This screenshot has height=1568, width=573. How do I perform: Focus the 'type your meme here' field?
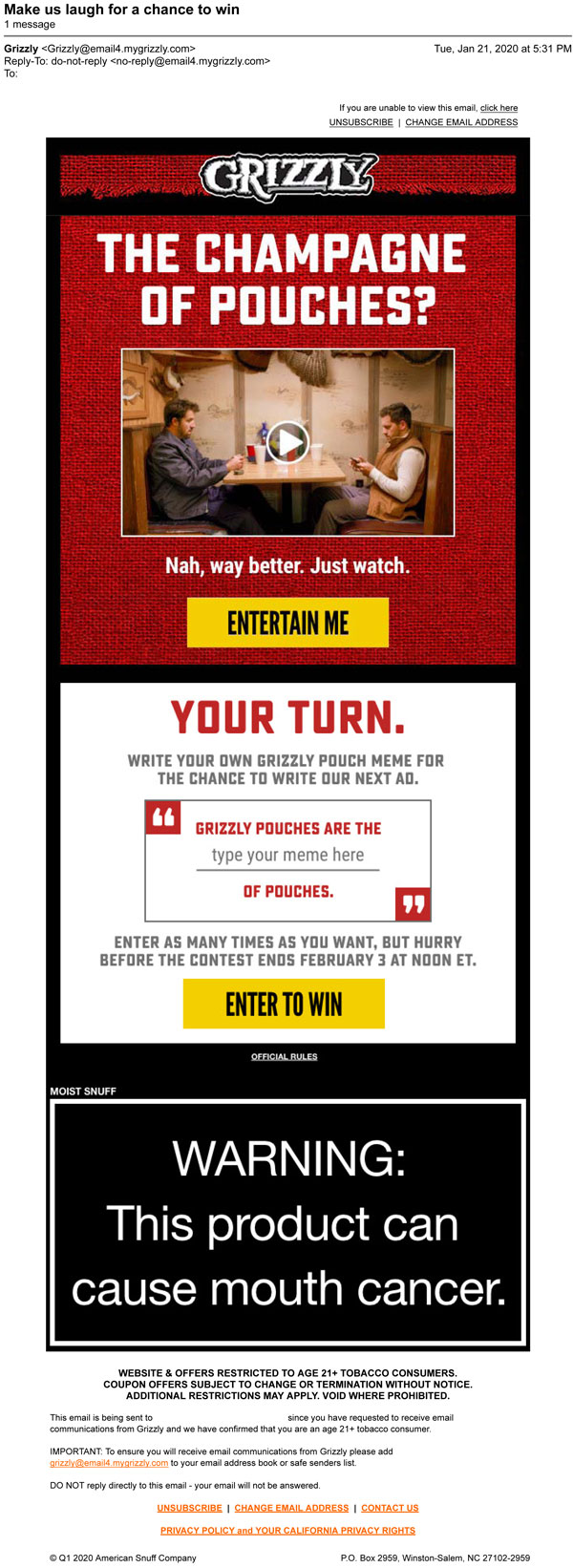click(287, 856)
